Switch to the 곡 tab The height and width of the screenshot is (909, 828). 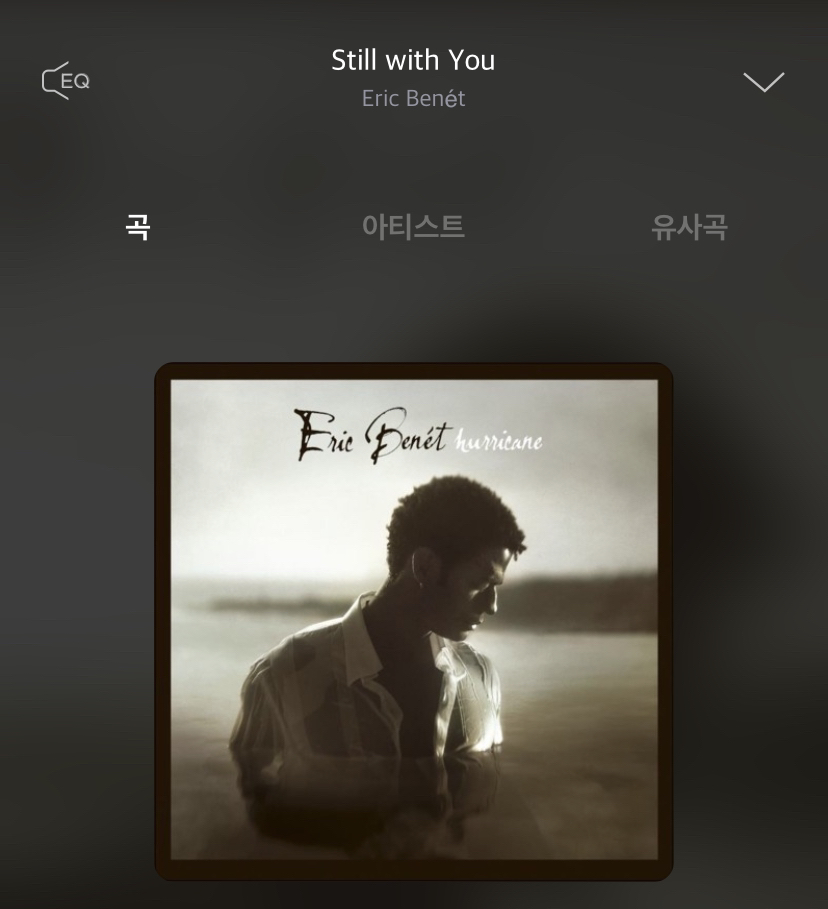138,227
